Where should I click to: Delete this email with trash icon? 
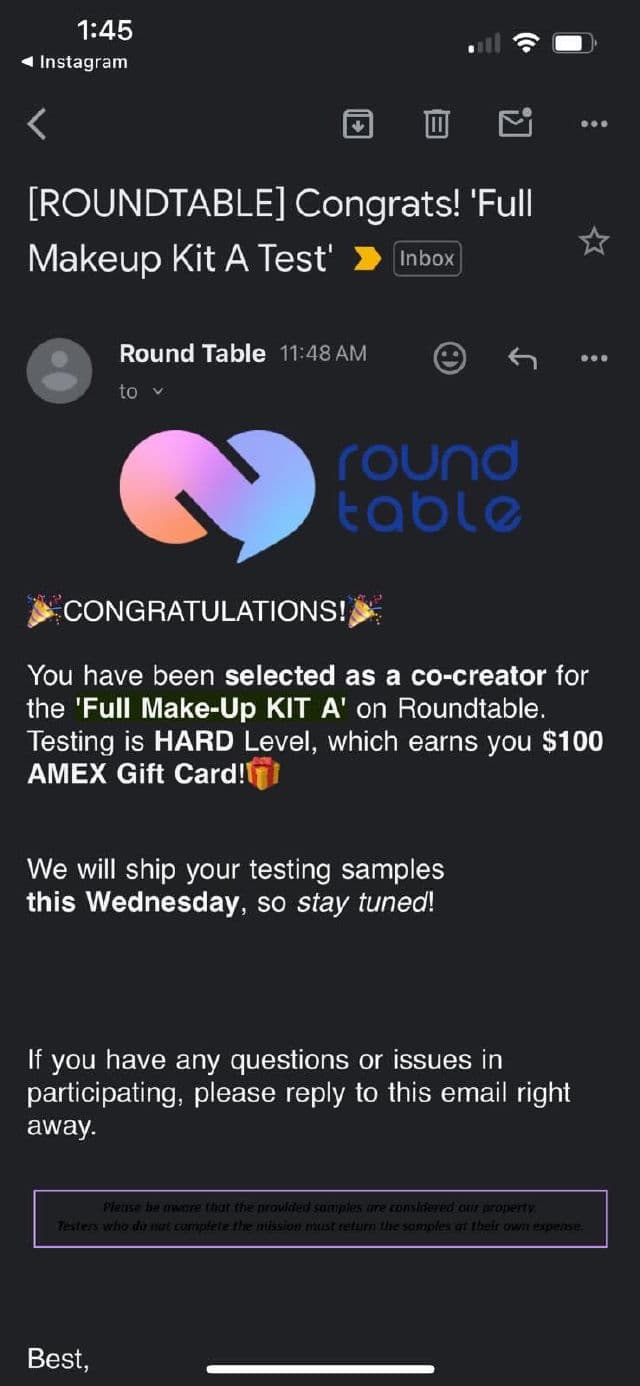(436, 123)
